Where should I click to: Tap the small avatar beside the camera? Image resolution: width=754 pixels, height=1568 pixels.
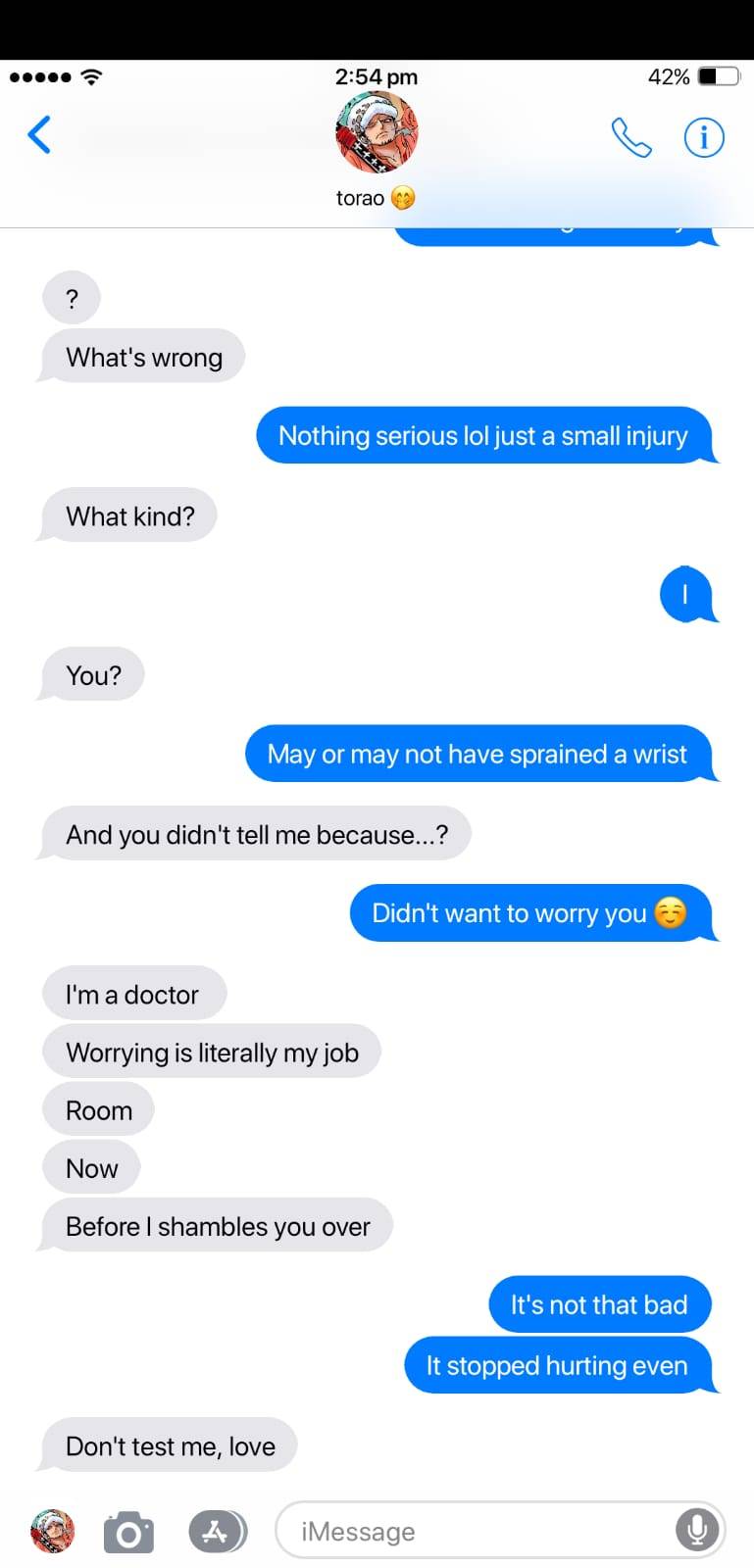[52, 1531]
